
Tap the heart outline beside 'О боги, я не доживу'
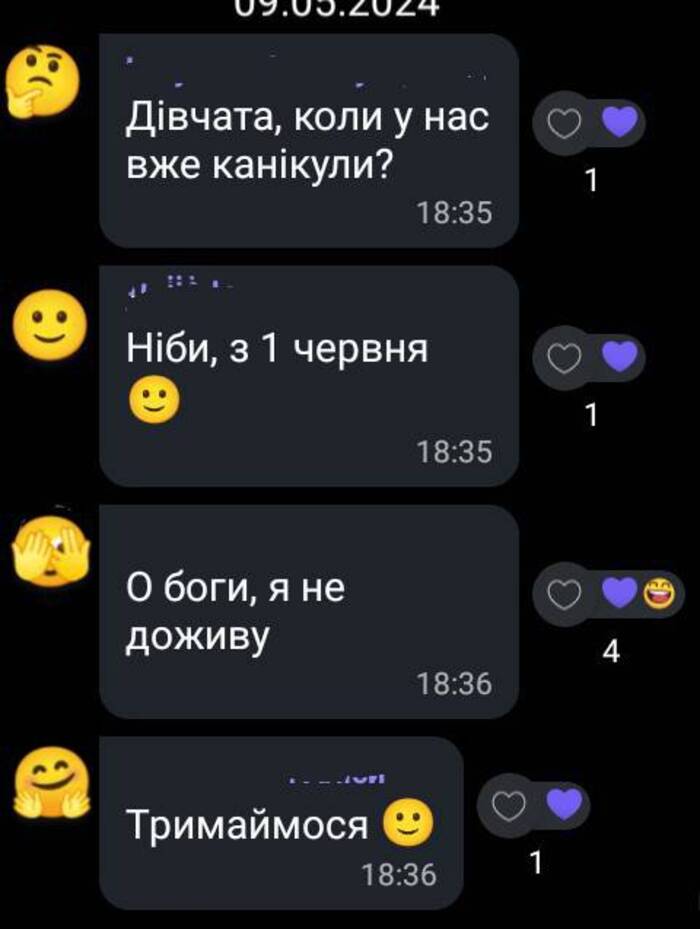click(565, 597)
